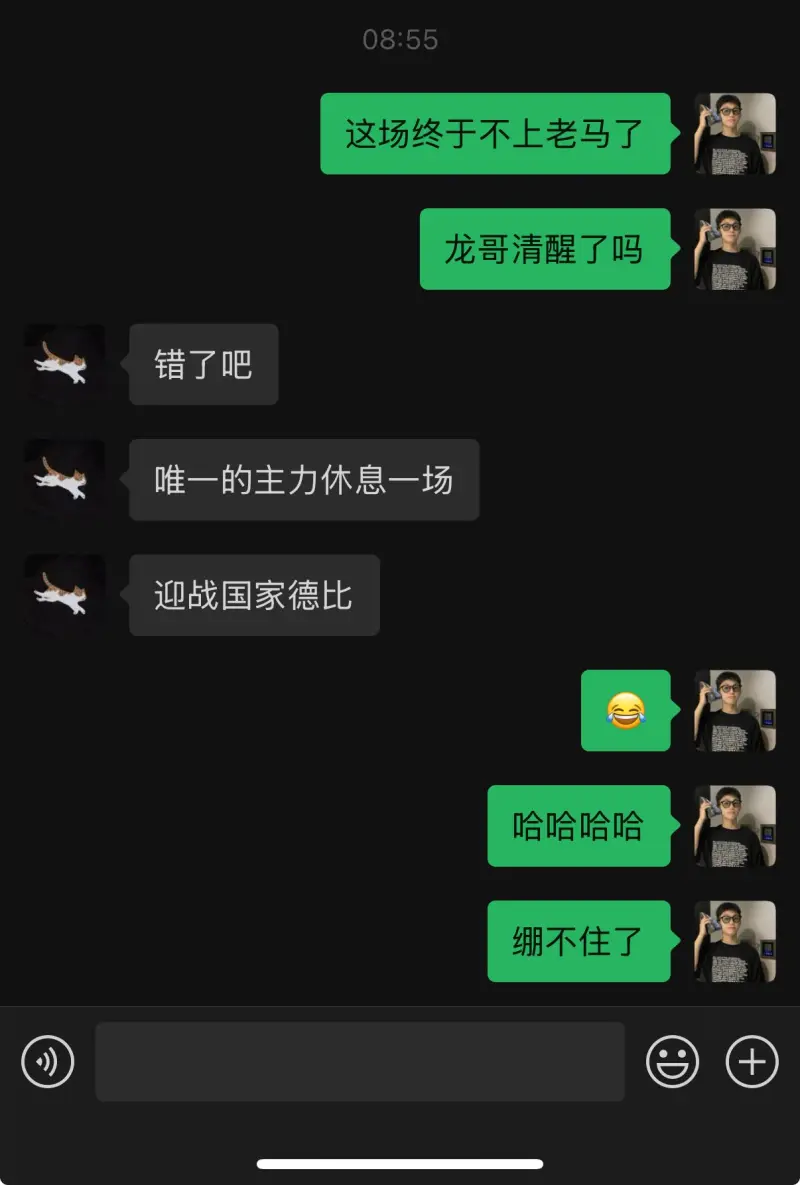800x1185 pixels.
Task: Switch to voice message input
Action: pyautogui.click(x=48, y=1061)
